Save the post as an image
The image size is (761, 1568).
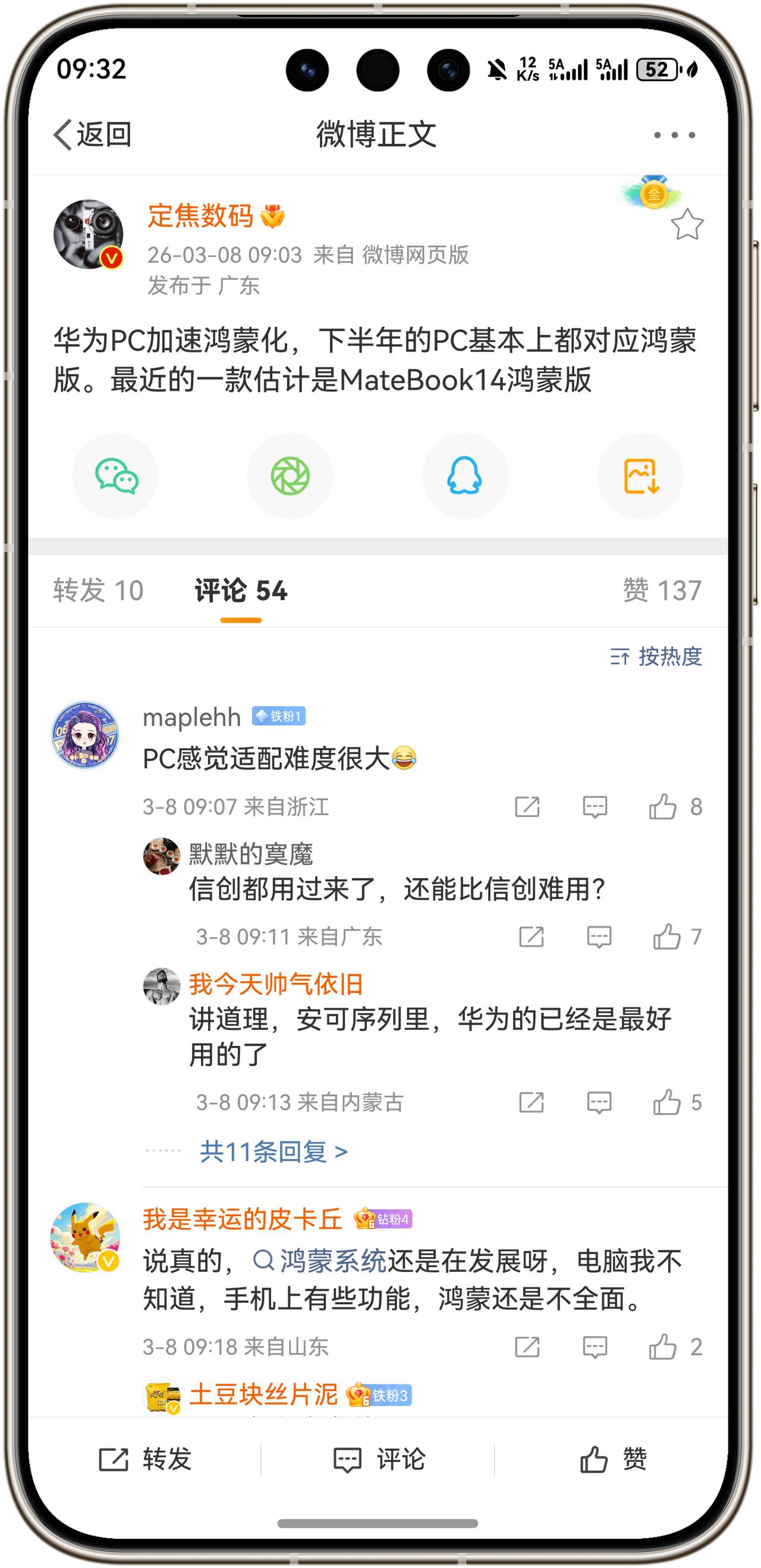[640, 477]
